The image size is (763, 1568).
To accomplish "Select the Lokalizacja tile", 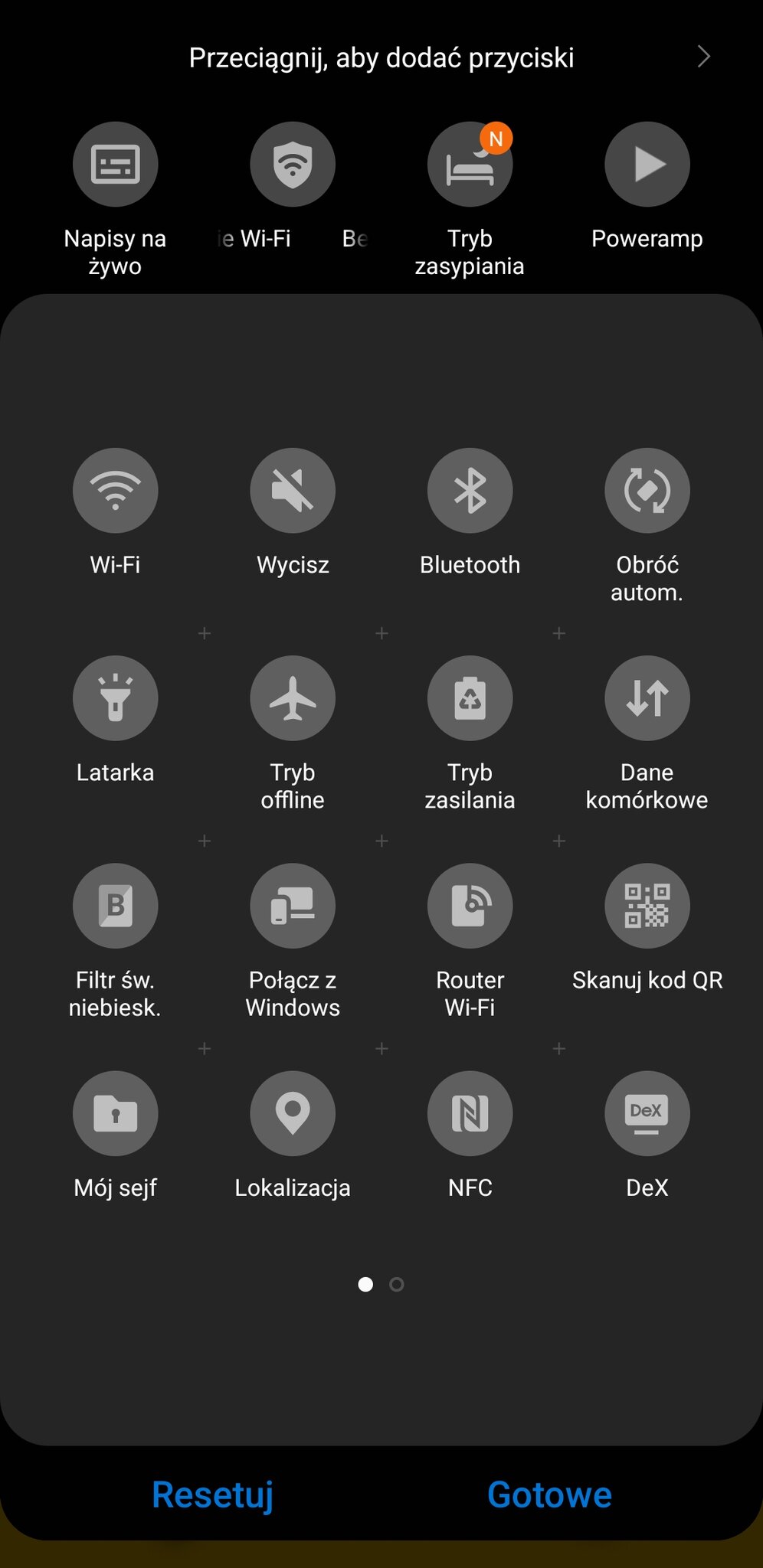I will click(x=293, y=1113).
